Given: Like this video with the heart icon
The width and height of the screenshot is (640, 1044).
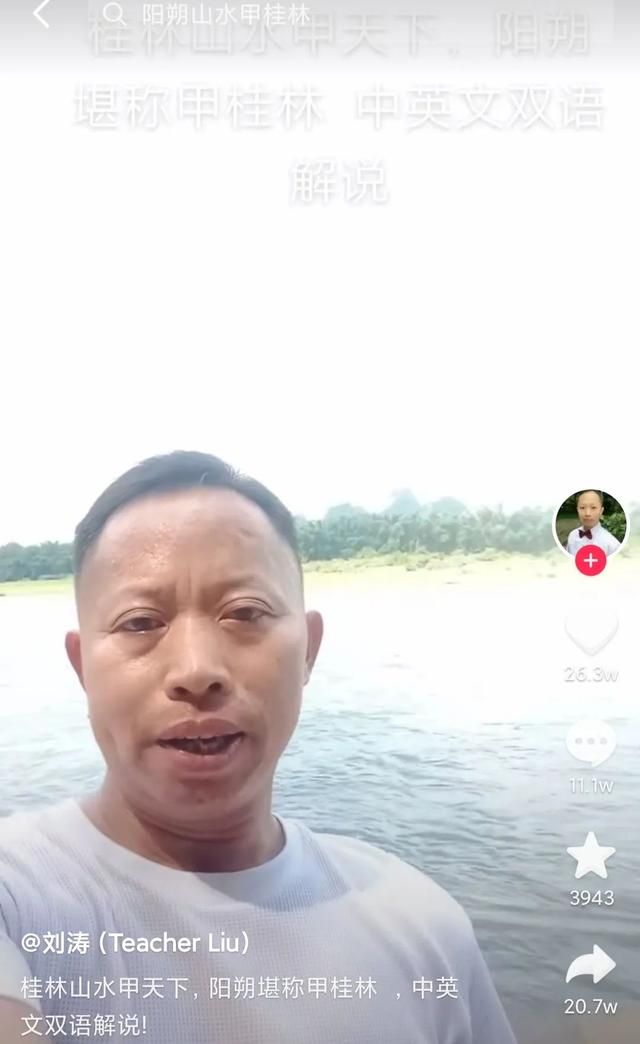Looking at the screenshot, I should 591,632.
